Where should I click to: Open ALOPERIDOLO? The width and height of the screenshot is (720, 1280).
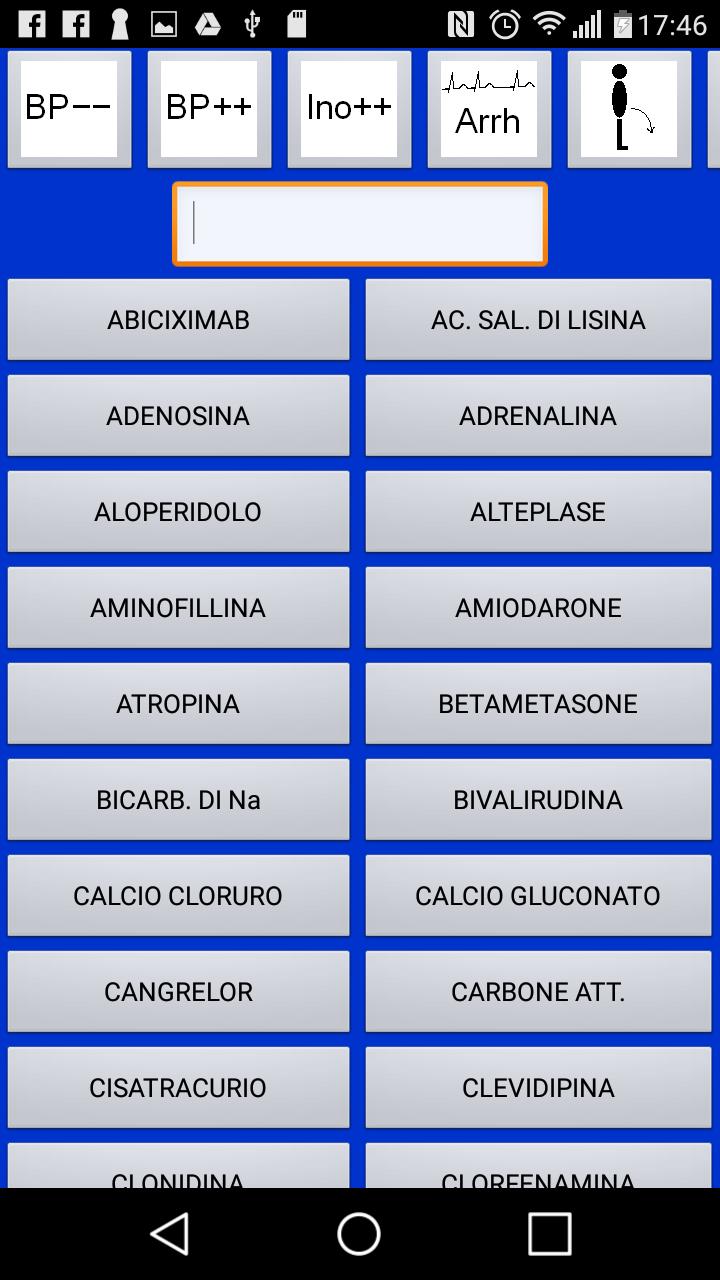(178, 512)
